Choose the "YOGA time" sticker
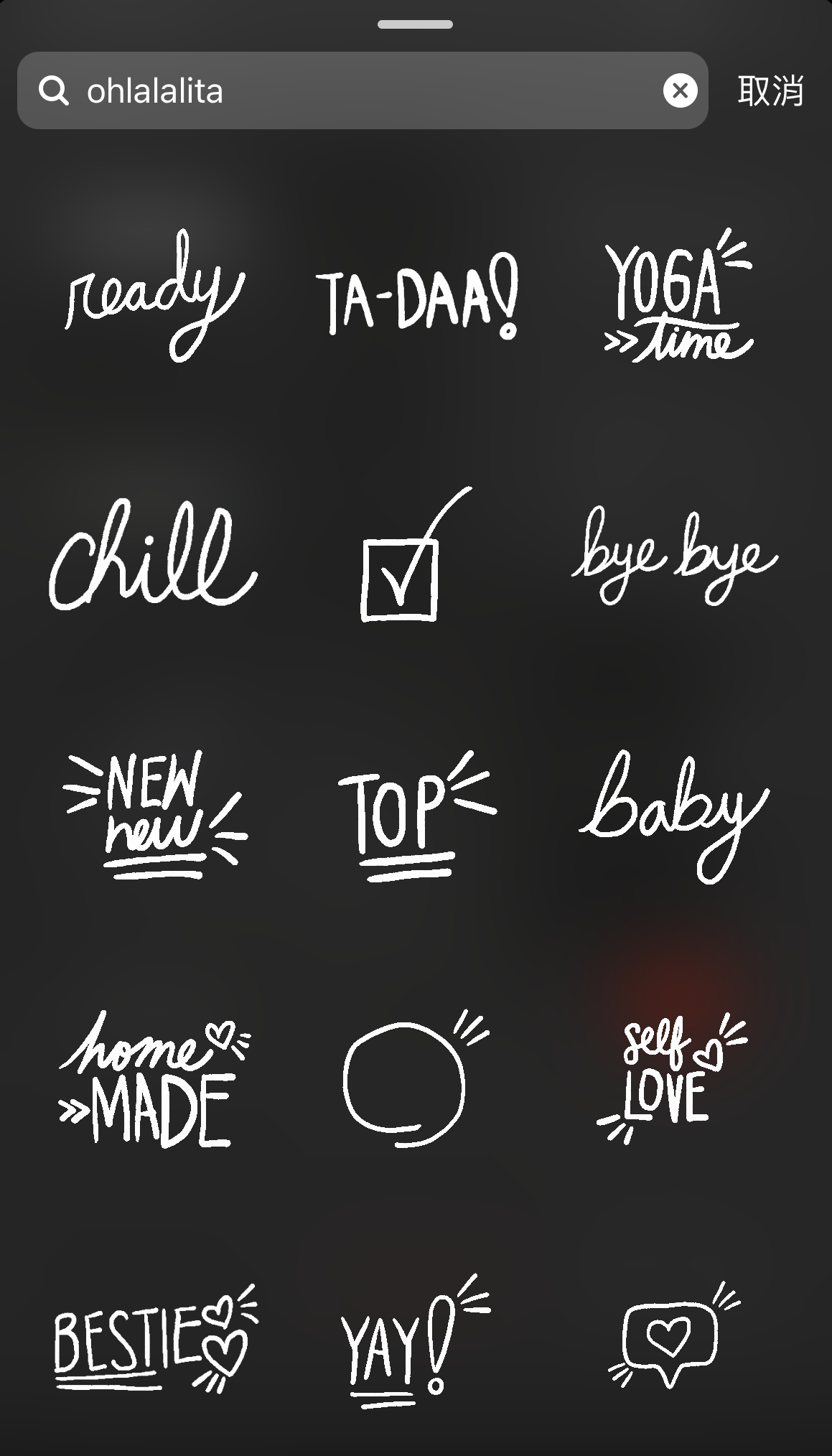The image size is (832, 1456). 678,296
